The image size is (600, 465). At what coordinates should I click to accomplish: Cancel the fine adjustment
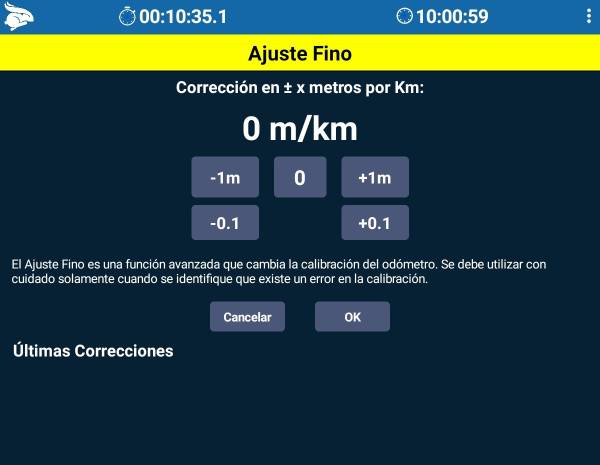coord(247,316)
